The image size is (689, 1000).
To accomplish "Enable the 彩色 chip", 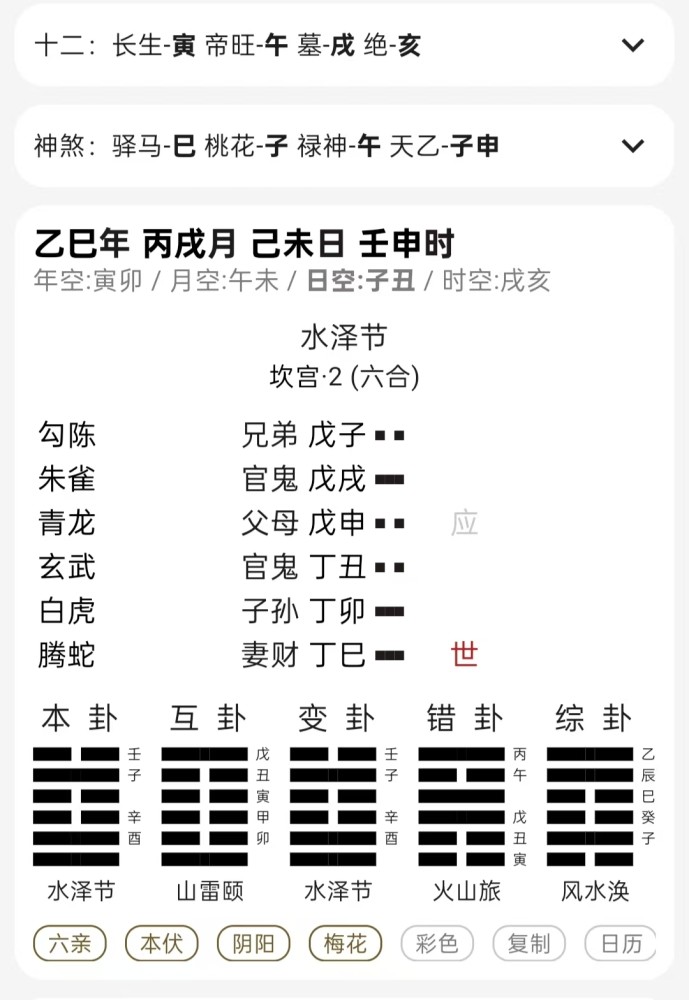I will coord(437,943).
